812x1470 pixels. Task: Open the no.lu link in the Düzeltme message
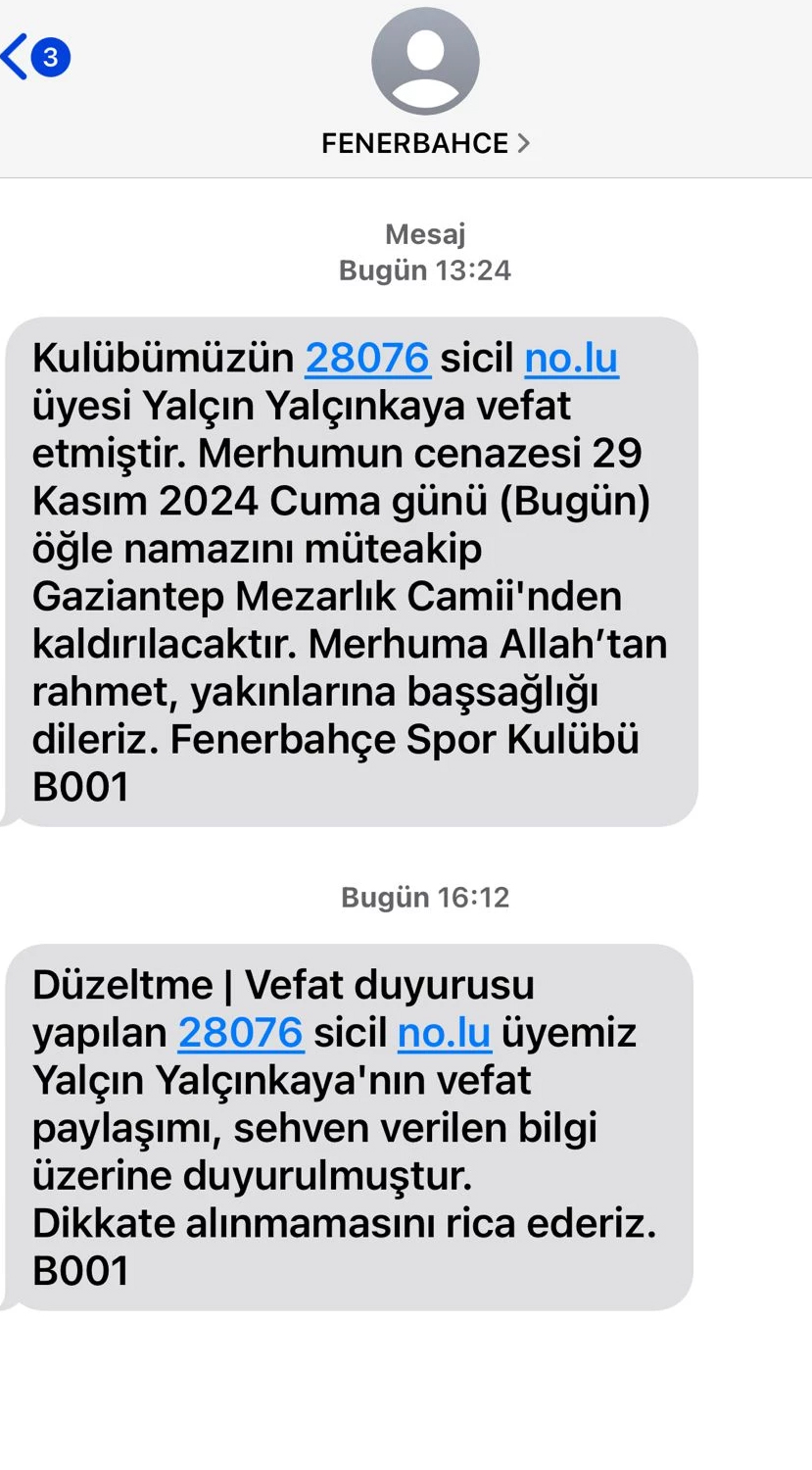point(444,1032)
